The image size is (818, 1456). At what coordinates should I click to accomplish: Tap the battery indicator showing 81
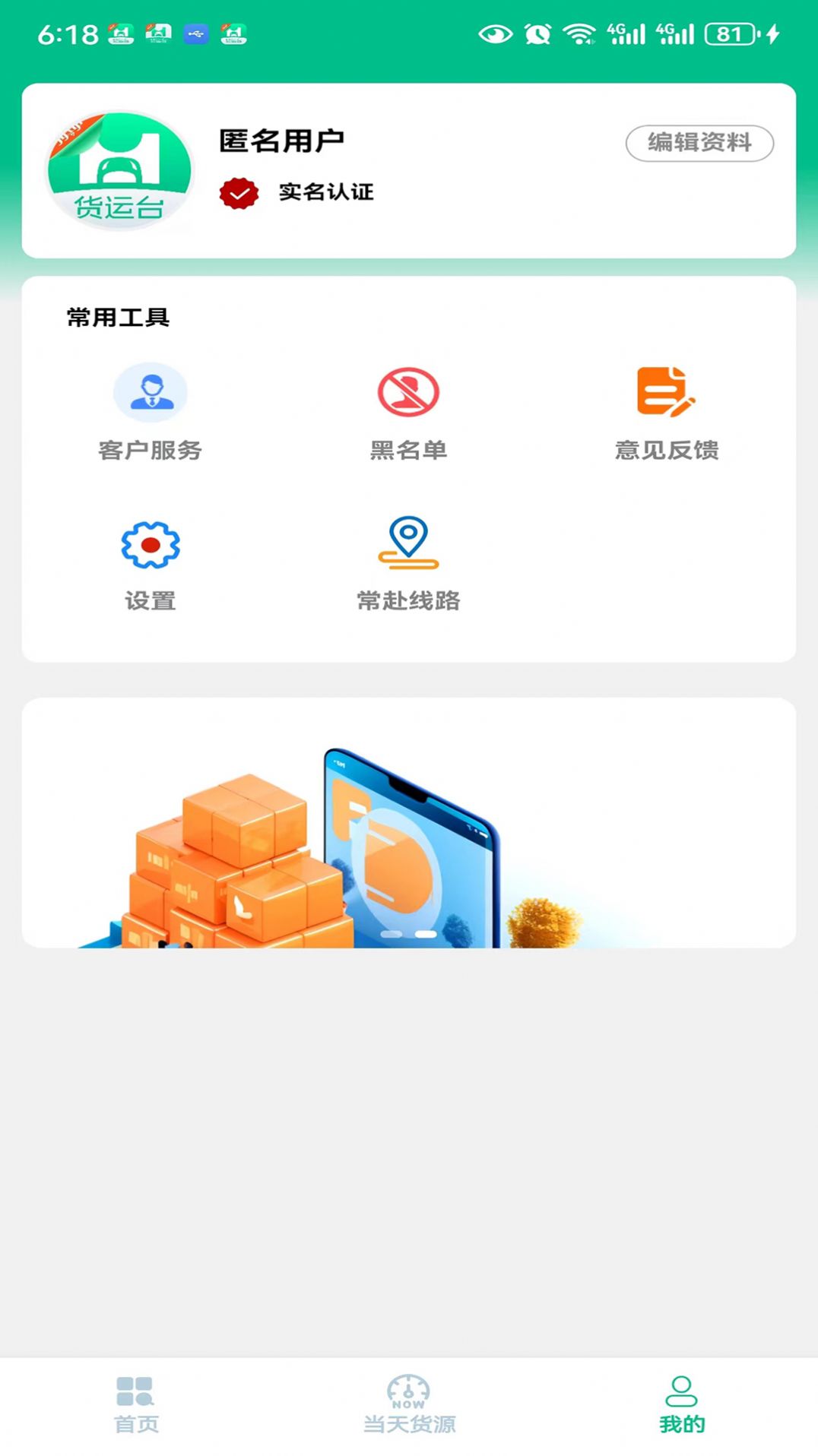[x=724, y=32]
